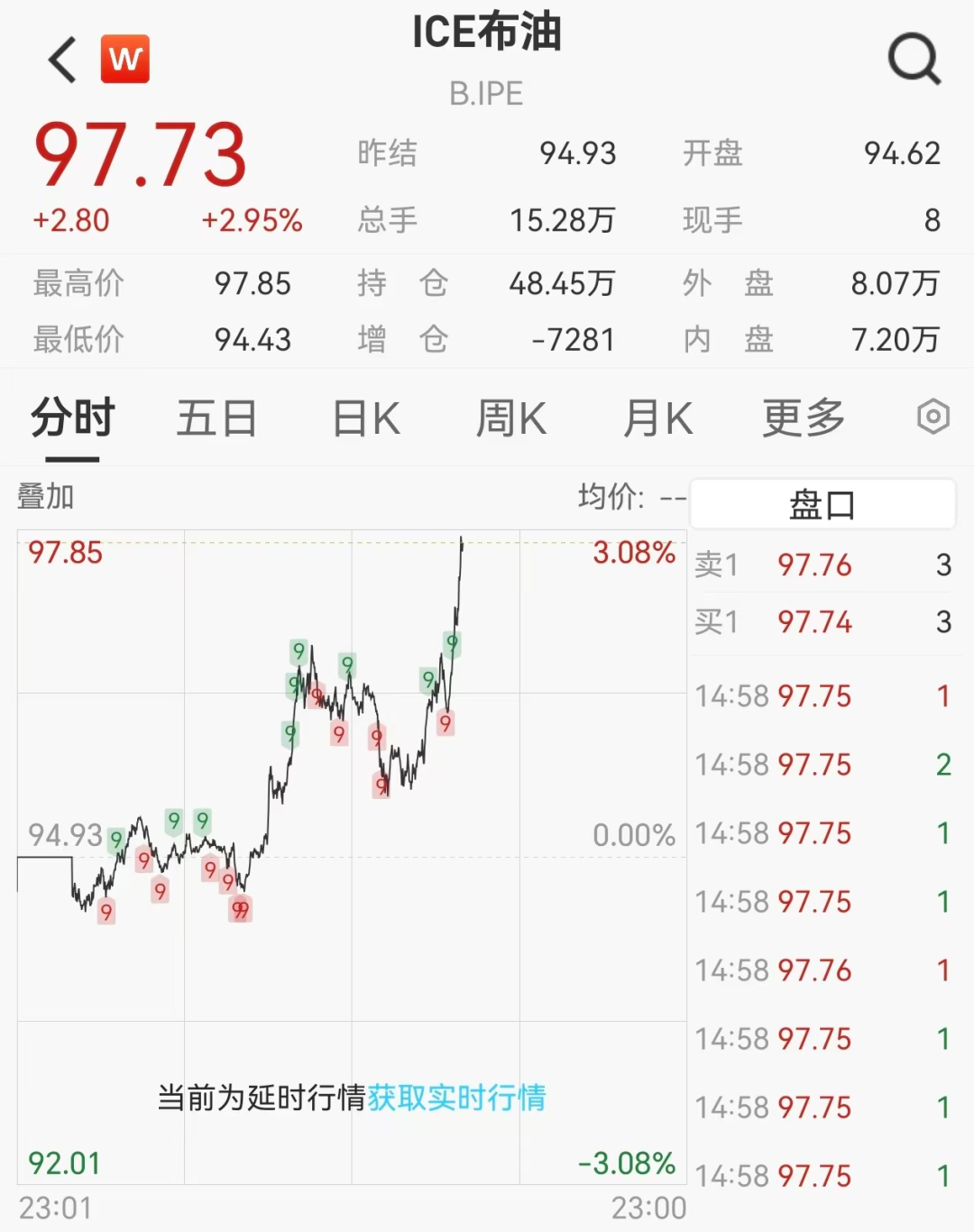This screenshot has width=974, height=1232.
Task: Tap 获取实时行情 link
Action: [x=456, y=1098]
